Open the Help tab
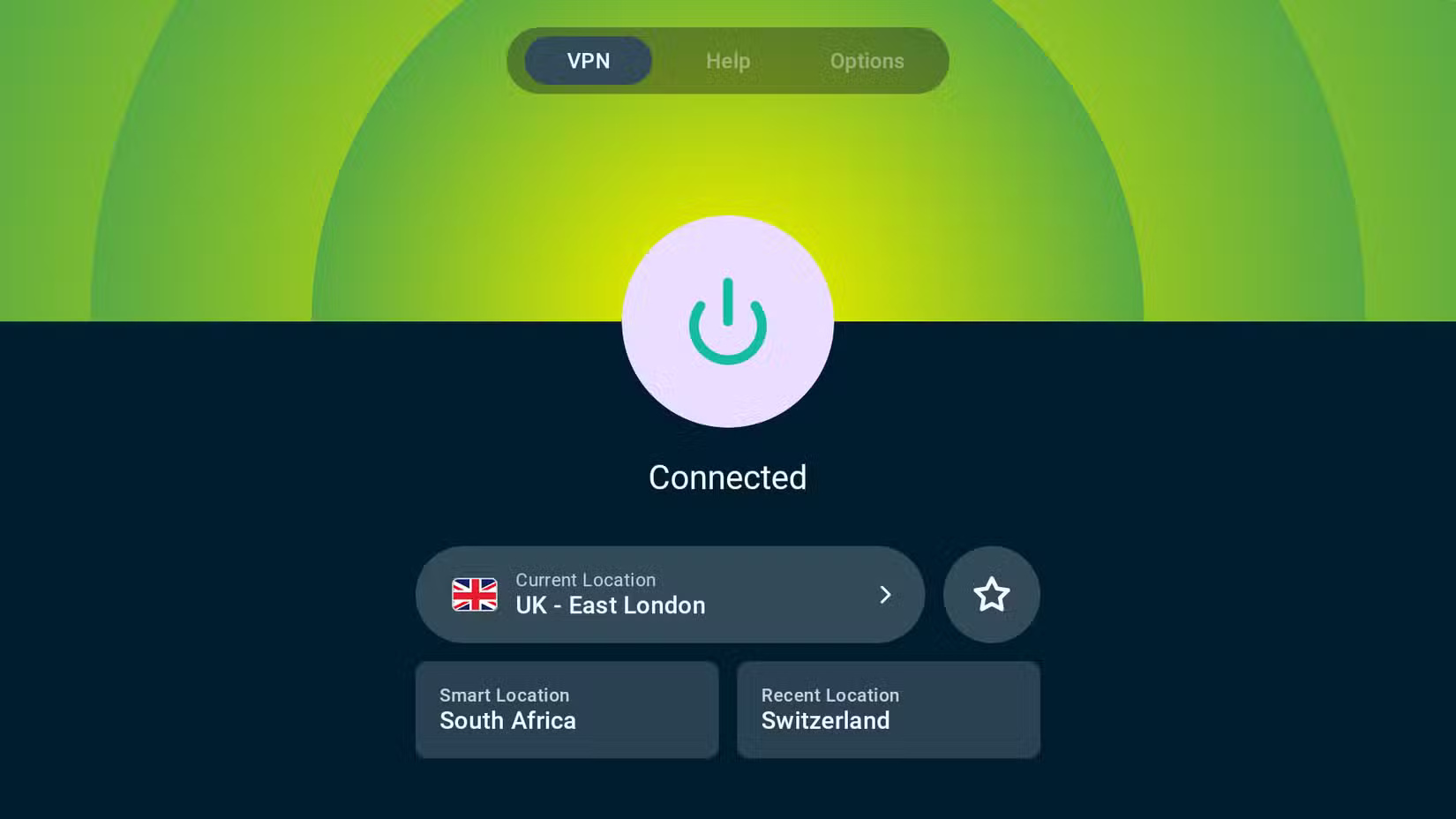The image size is (1456, 819). [727, 61]
